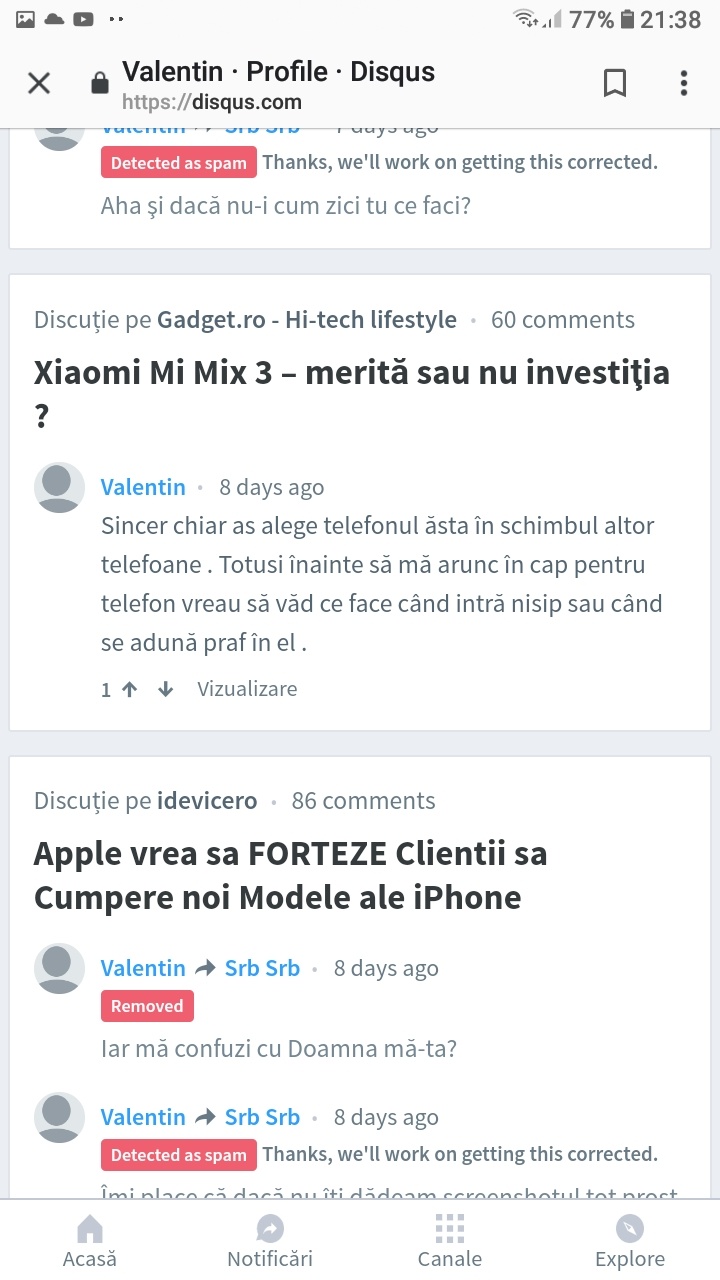Close the Disqus browser tab
The width and height of the screenshot is (720, 1280).
point(39,83)
